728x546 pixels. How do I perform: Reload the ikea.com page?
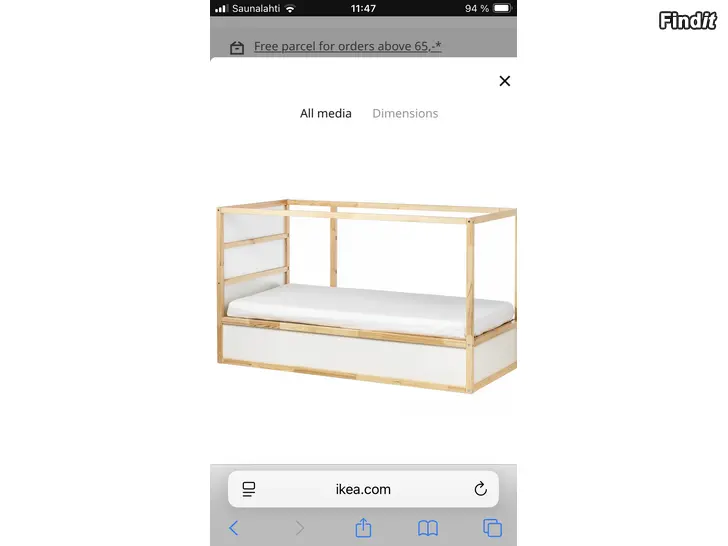480,489
